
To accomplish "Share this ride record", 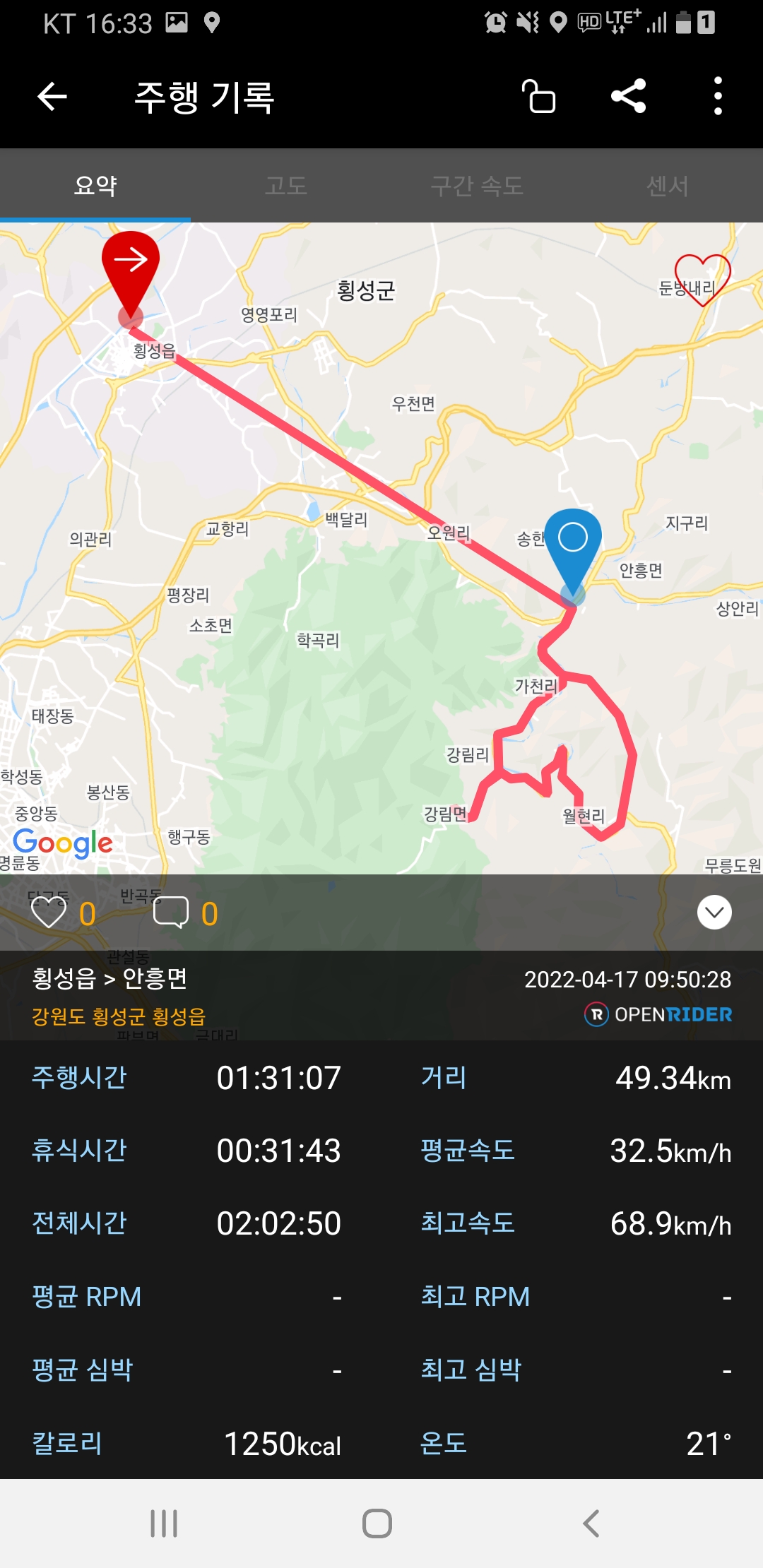I will tap(628, 96).
